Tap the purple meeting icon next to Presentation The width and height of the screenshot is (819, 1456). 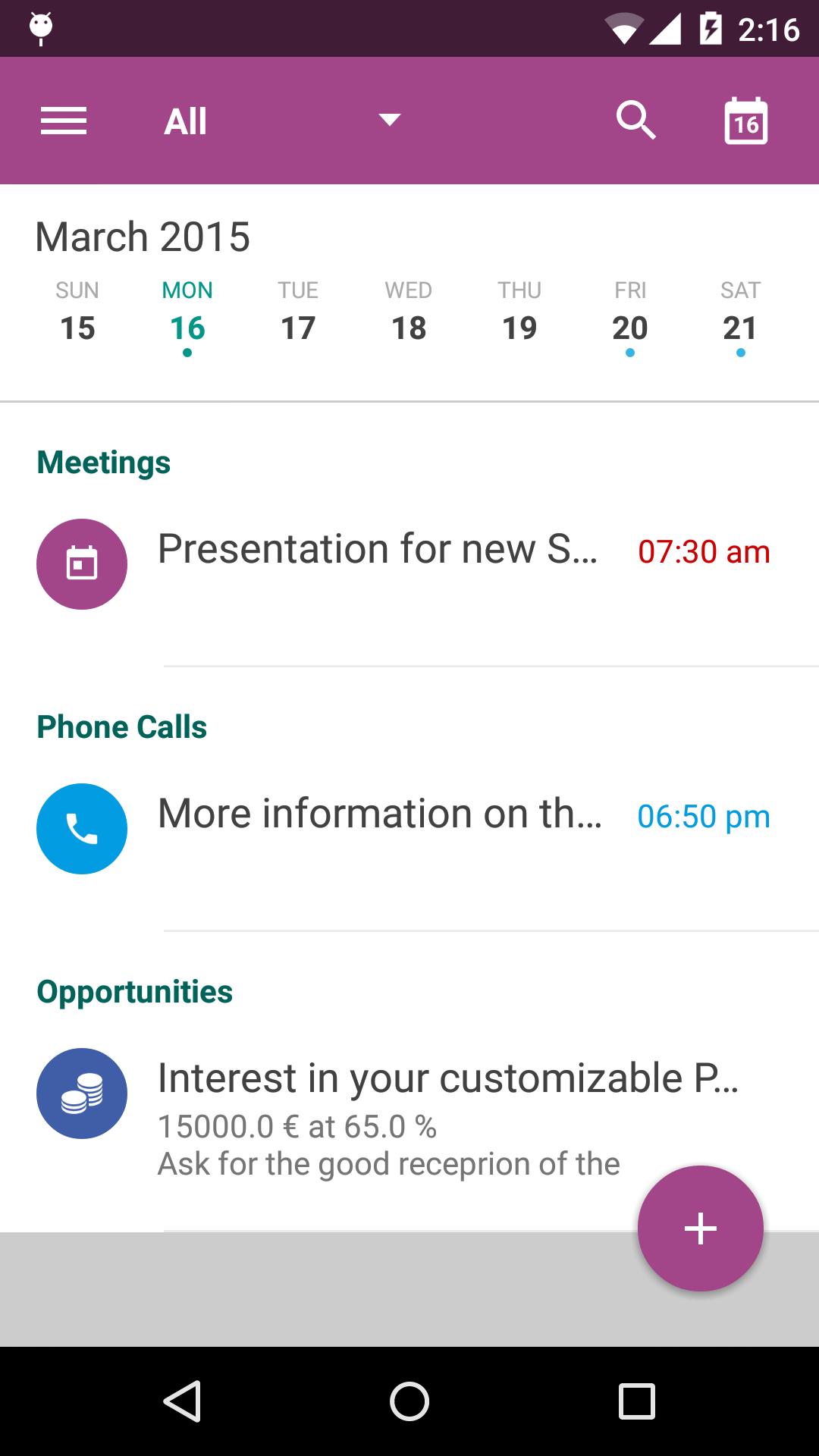[x=82, y=563]
